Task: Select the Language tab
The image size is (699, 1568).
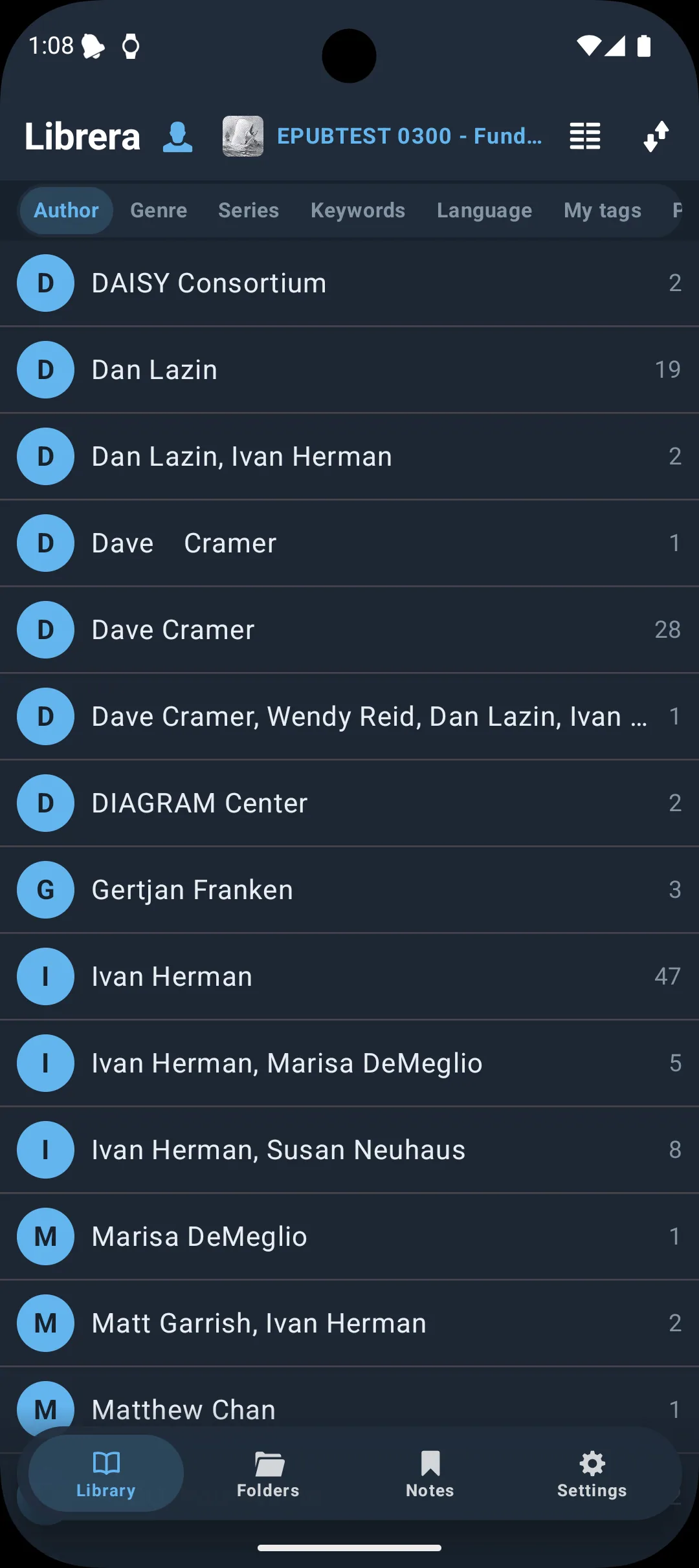Action: click(x=484, y=210)
